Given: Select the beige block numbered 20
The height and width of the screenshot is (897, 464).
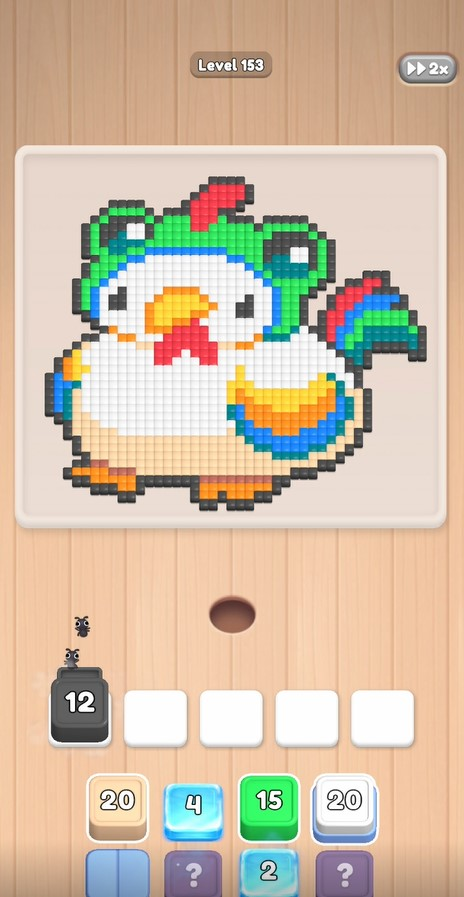Looking at the screenshot, I should click(117, 808).
